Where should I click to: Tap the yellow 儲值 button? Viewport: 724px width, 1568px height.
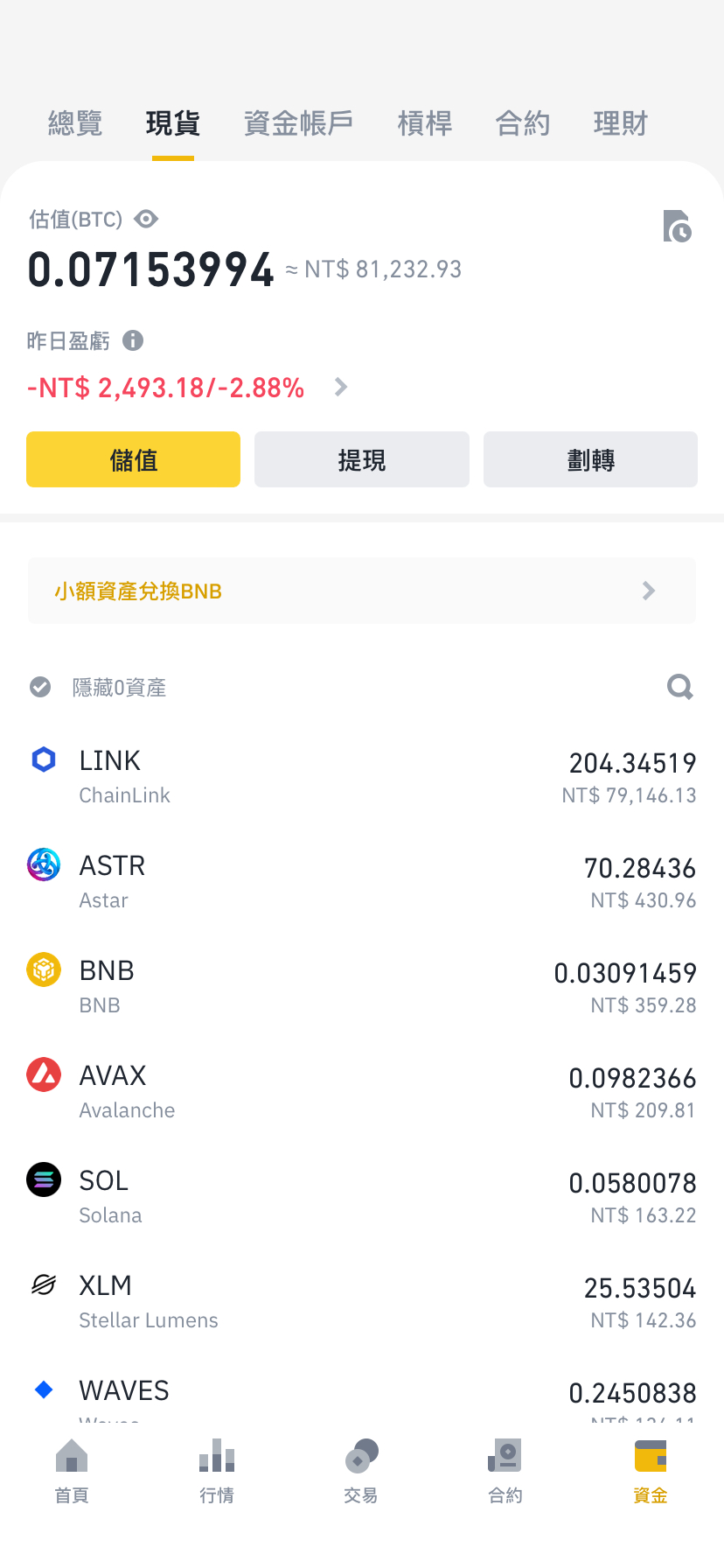[x=133, y=459]
